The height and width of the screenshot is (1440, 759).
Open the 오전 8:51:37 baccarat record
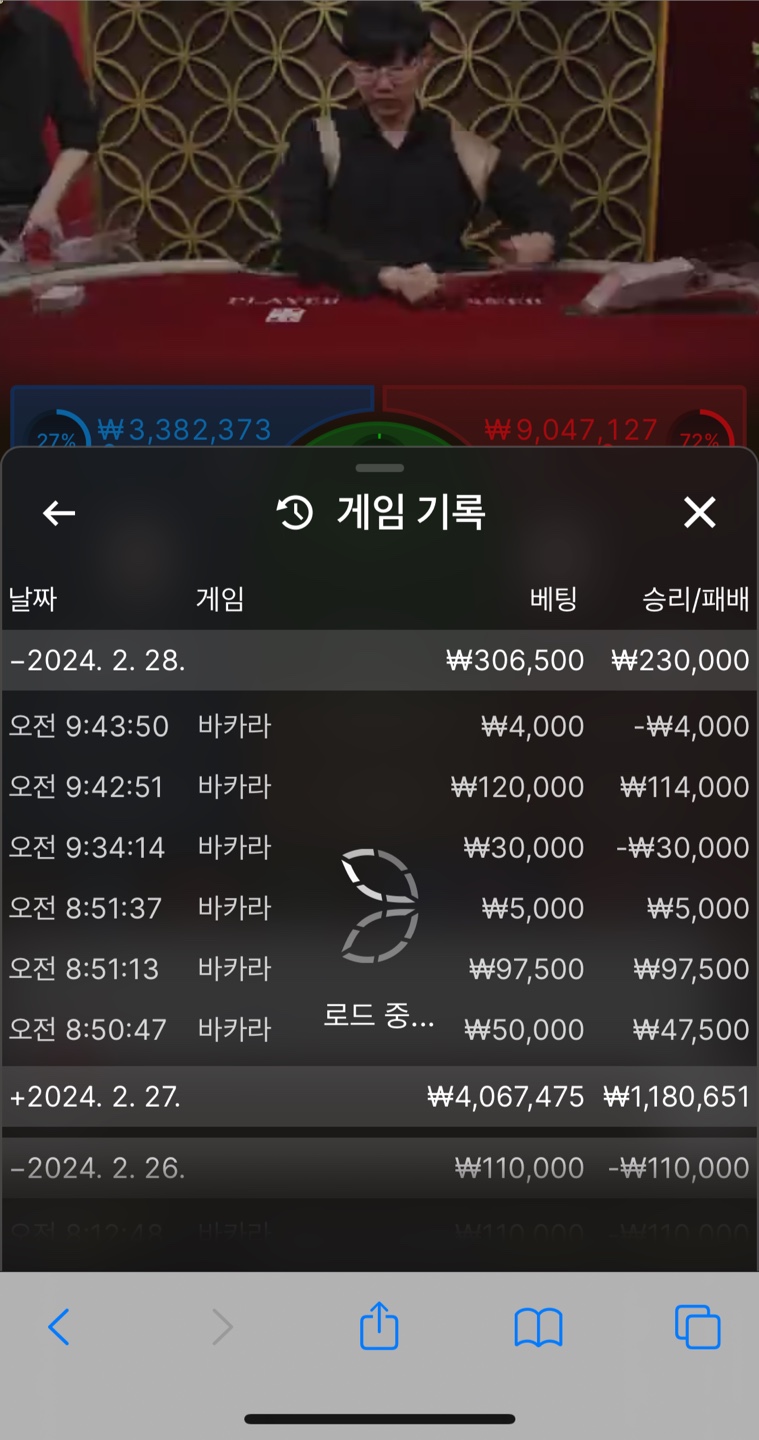(379, 908)
